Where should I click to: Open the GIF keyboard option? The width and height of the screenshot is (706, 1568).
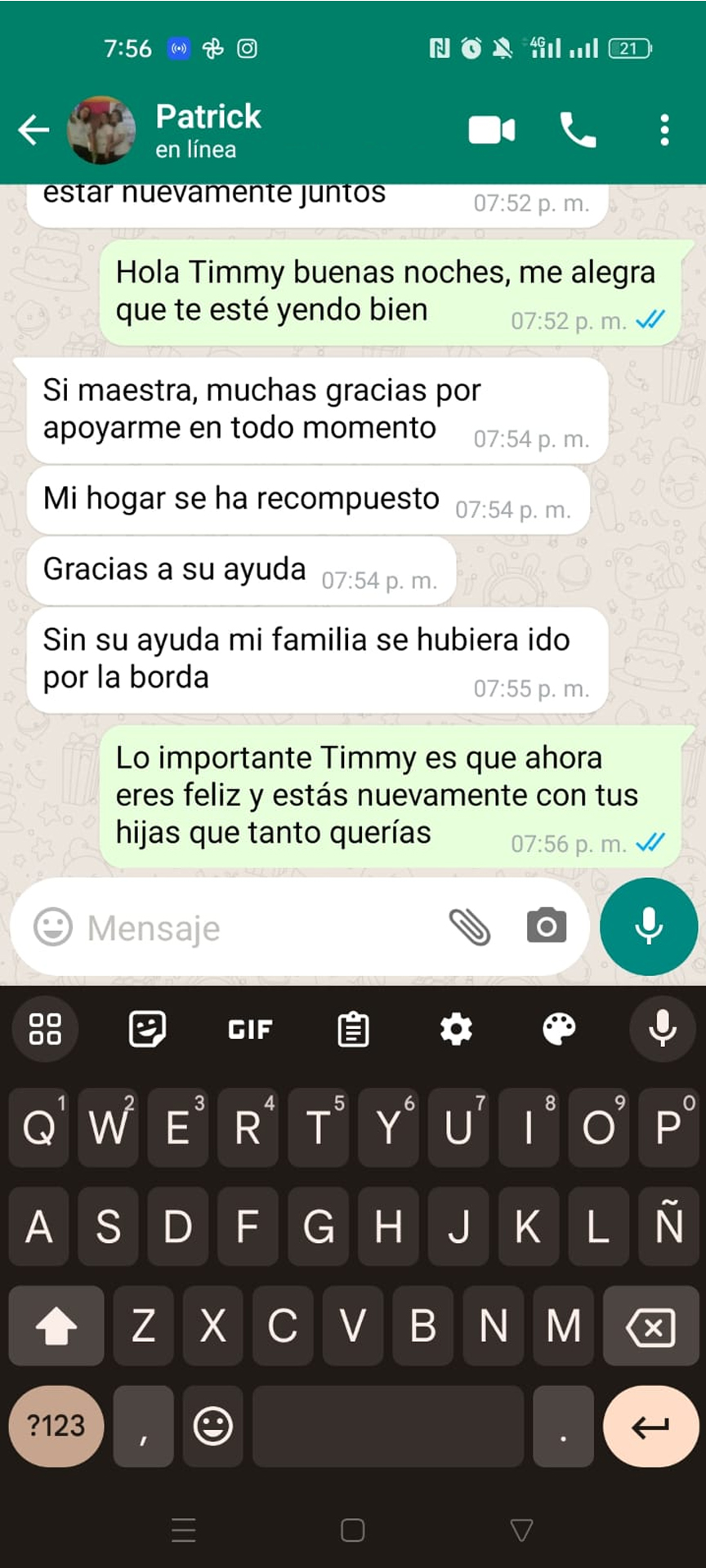250,1029
